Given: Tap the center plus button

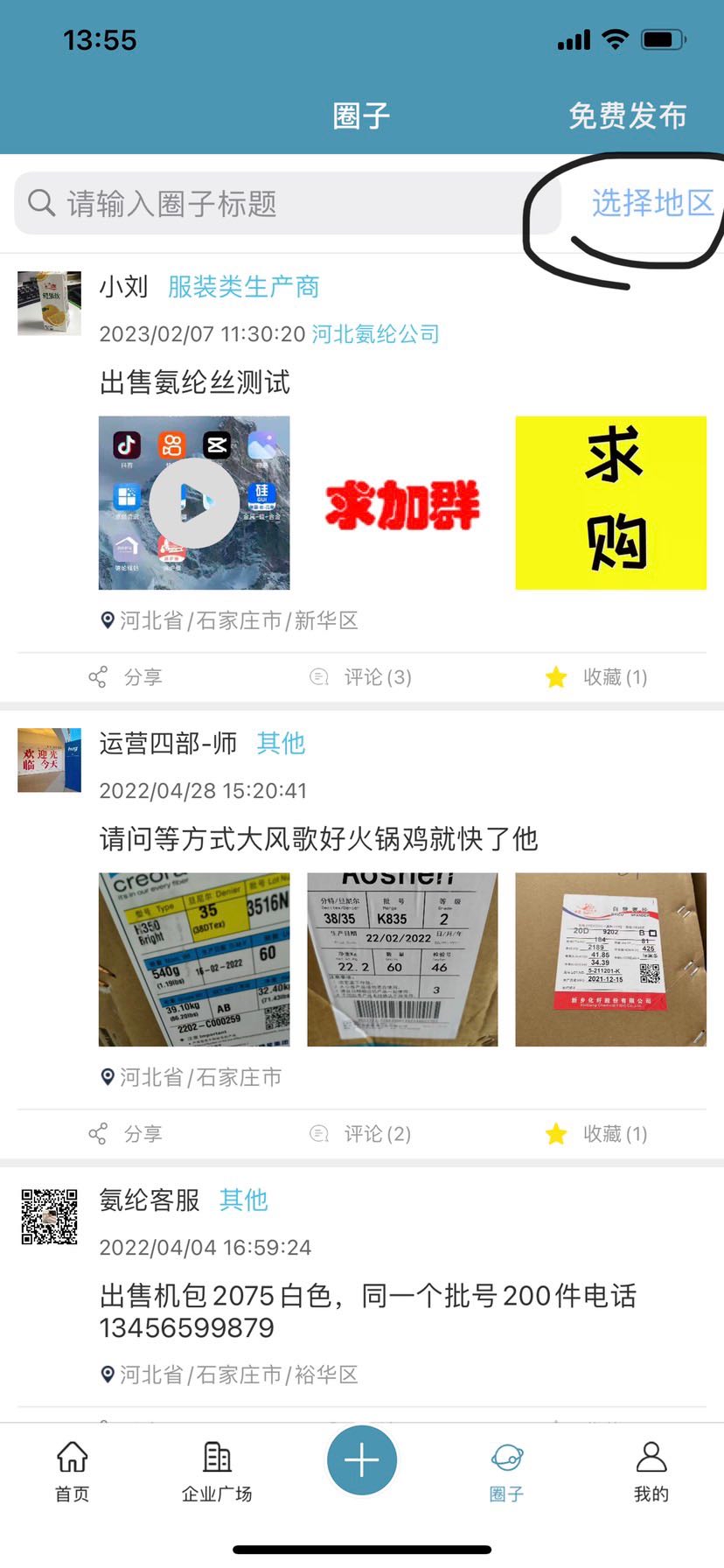Looking at the screenshot, I should click(362, 1459).
